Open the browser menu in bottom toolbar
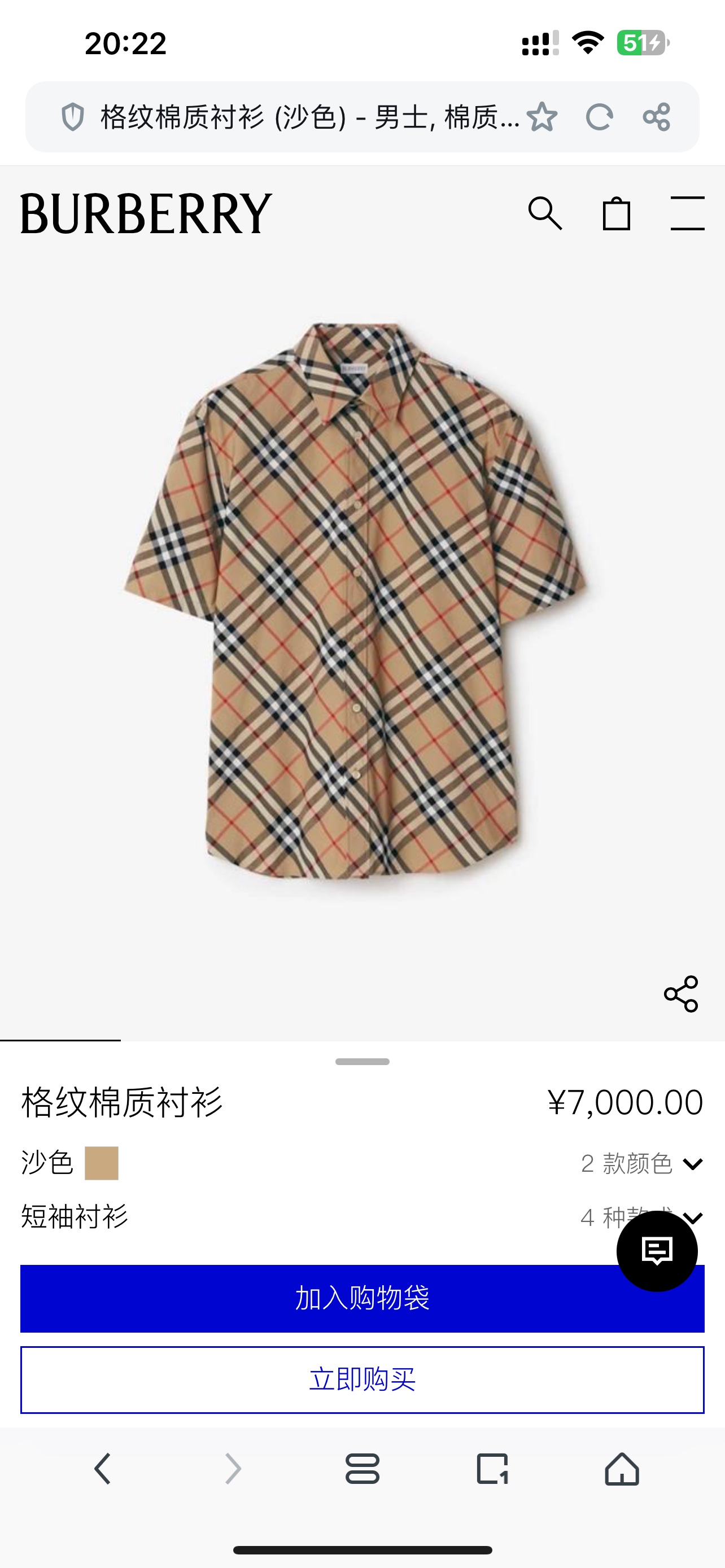Viewport: 725px width, 1568px height. [362, 1469]
